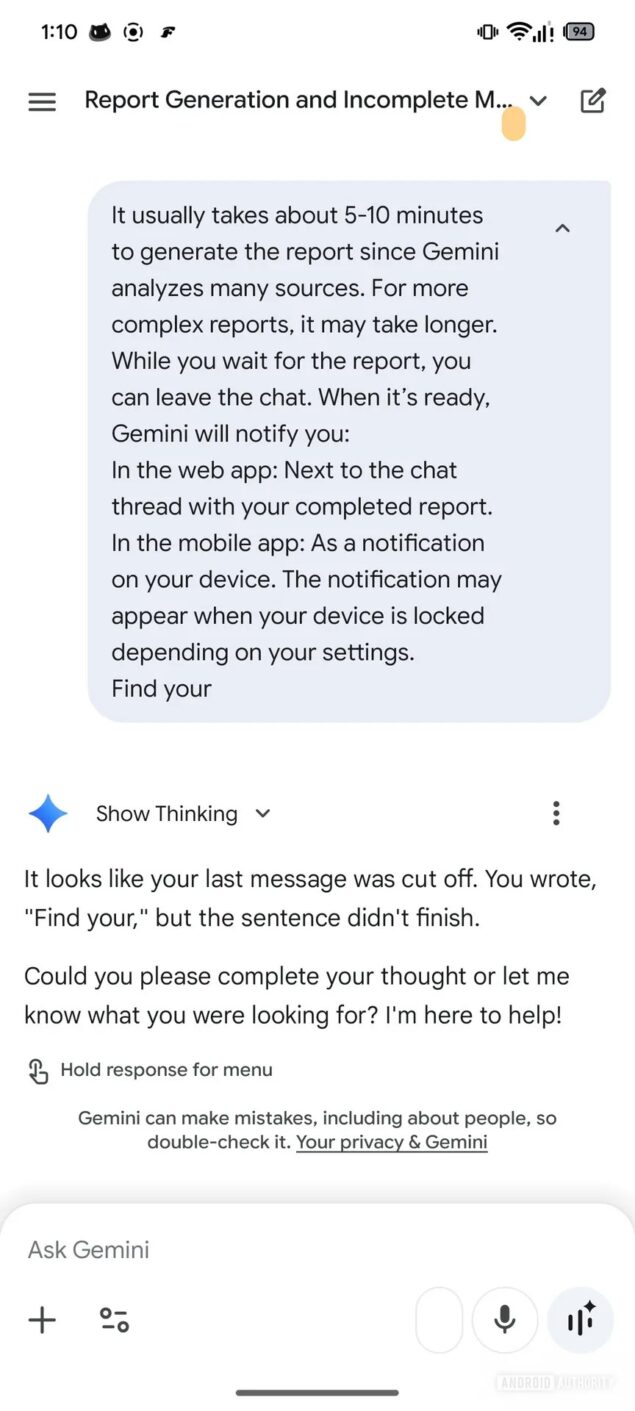
Task: Start a new chat
Action: 593,101
